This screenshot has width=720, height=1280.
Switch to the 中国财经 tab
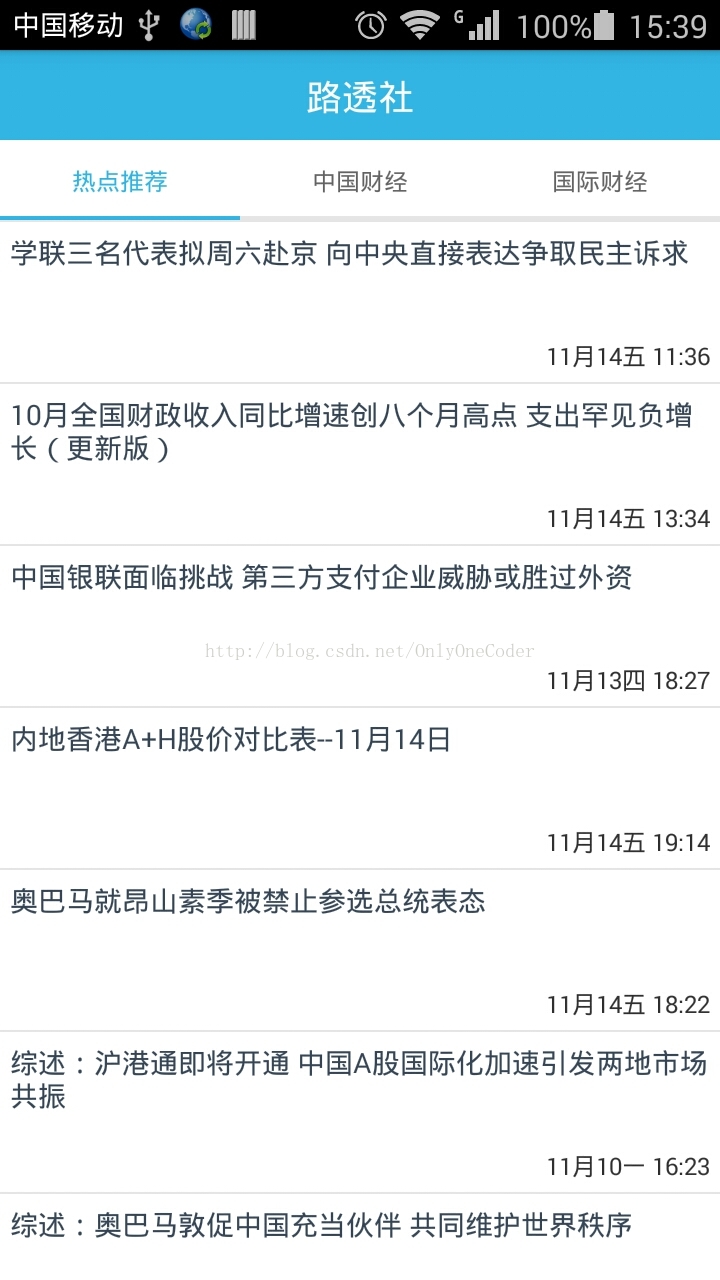360,181
